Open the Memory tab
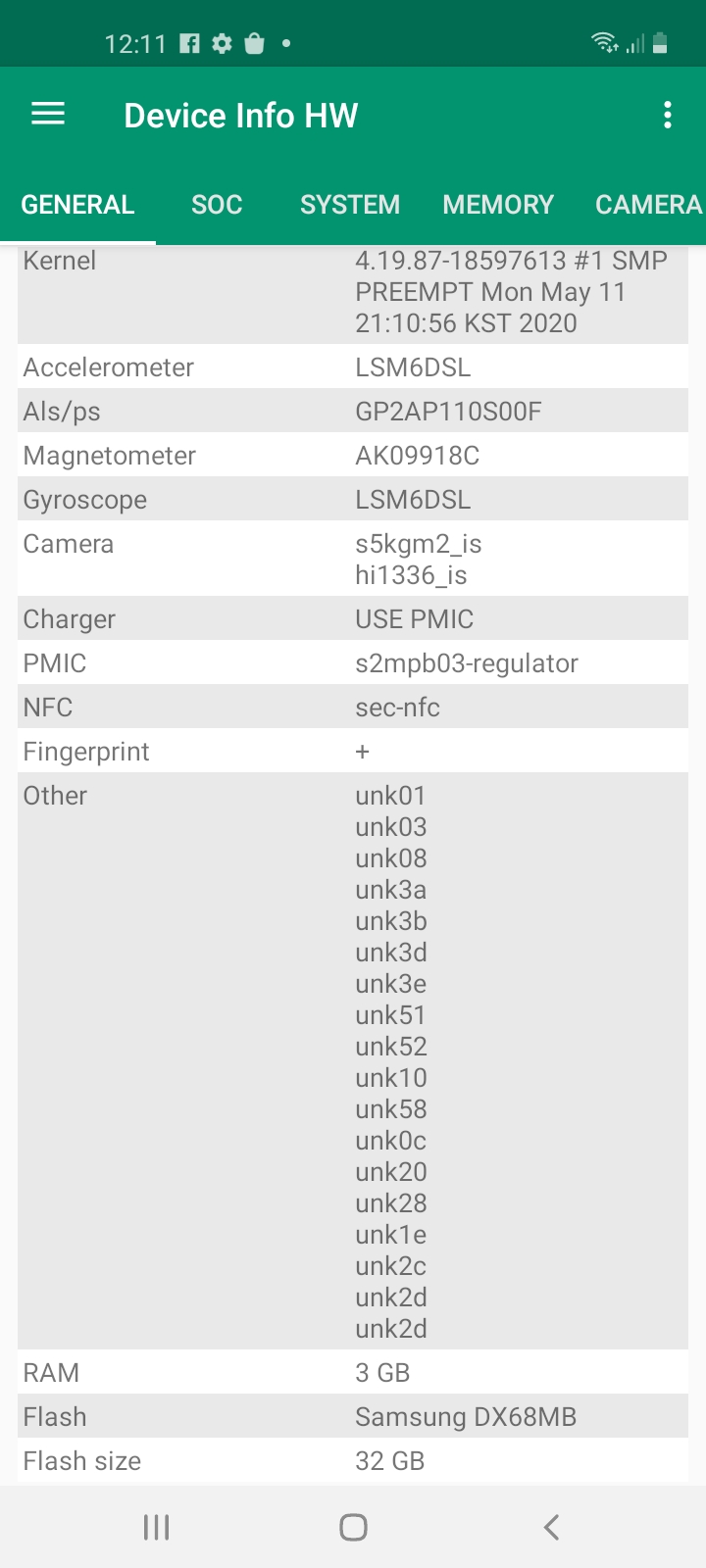This screenshot has width=706, height=1568. (498, 204)
